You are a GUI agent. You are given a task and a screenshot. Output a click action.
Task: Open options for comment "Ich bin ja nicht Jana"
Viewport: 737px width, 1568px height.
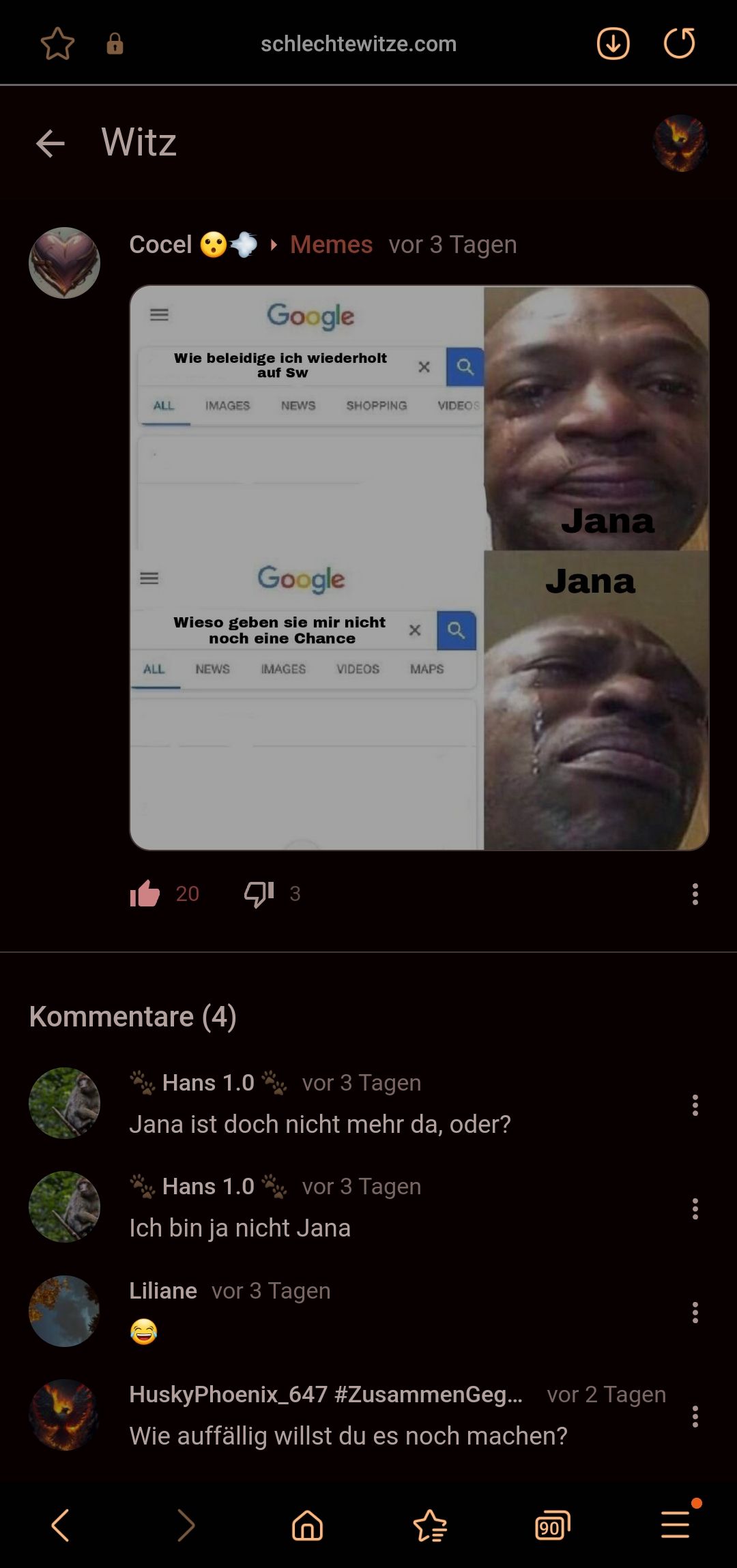point(695,1209)
